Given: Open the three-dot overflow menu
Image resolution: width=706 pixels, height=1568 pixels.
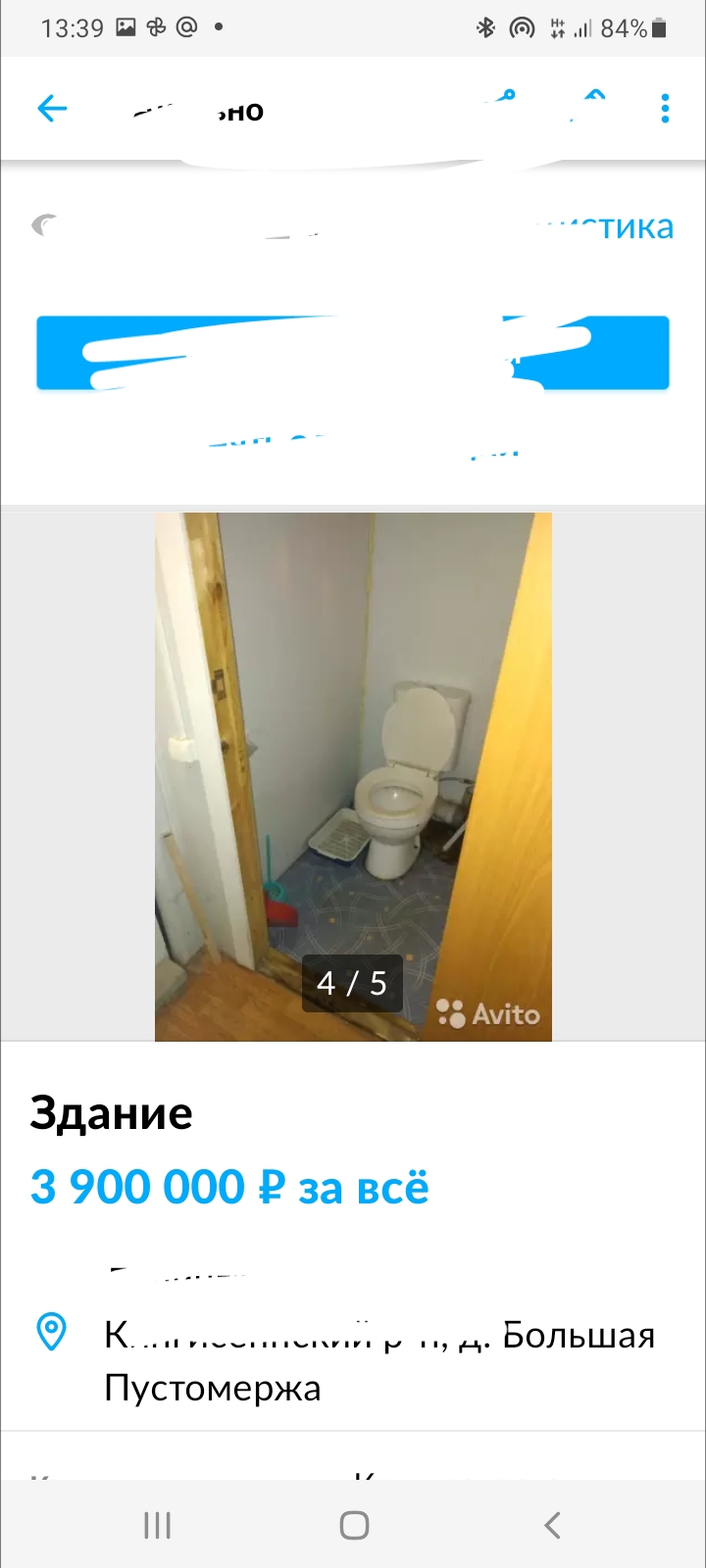Looking at the screenshot, I should click(665, 108).
